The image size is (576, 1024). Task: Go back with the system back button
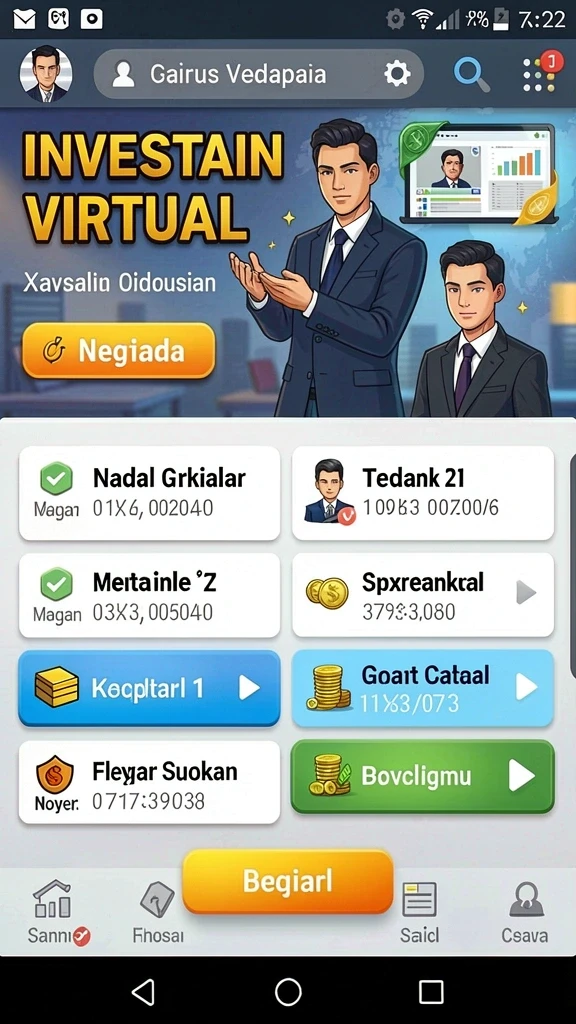pos(144,992)
